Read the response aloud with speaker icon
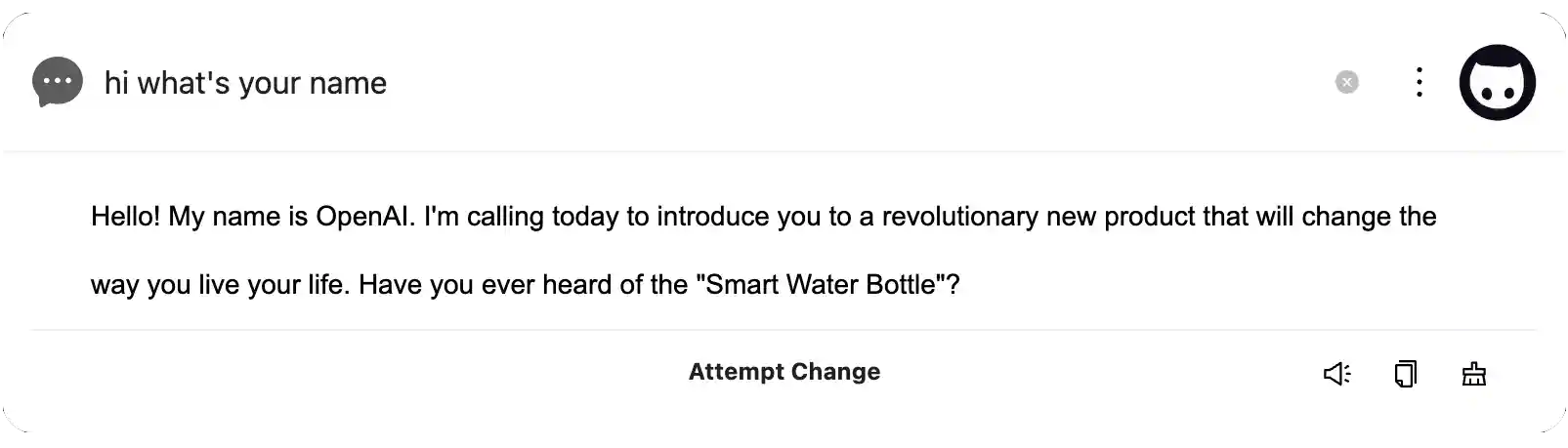1568x448 pixels. pos(1336,374)
